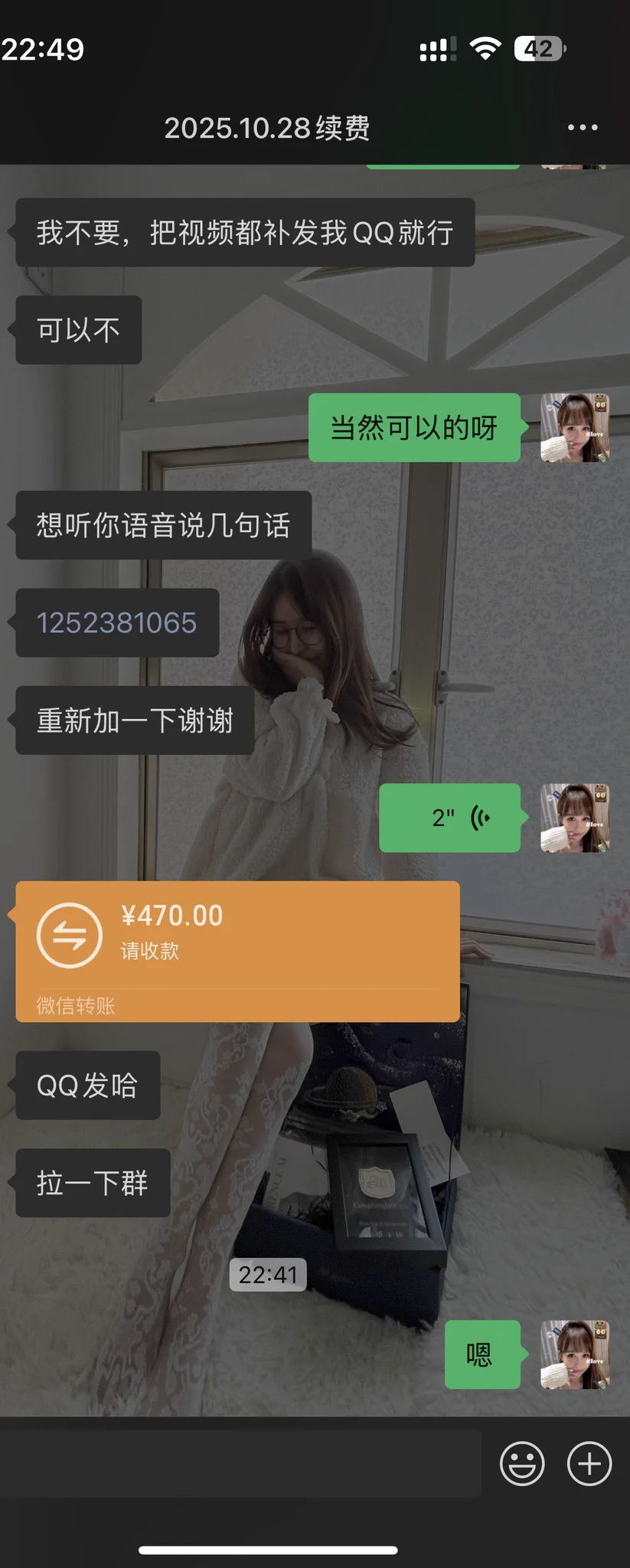Play the 2-second voice message
The height and width of the screenshot is (1568, 630).
(450, 818)
